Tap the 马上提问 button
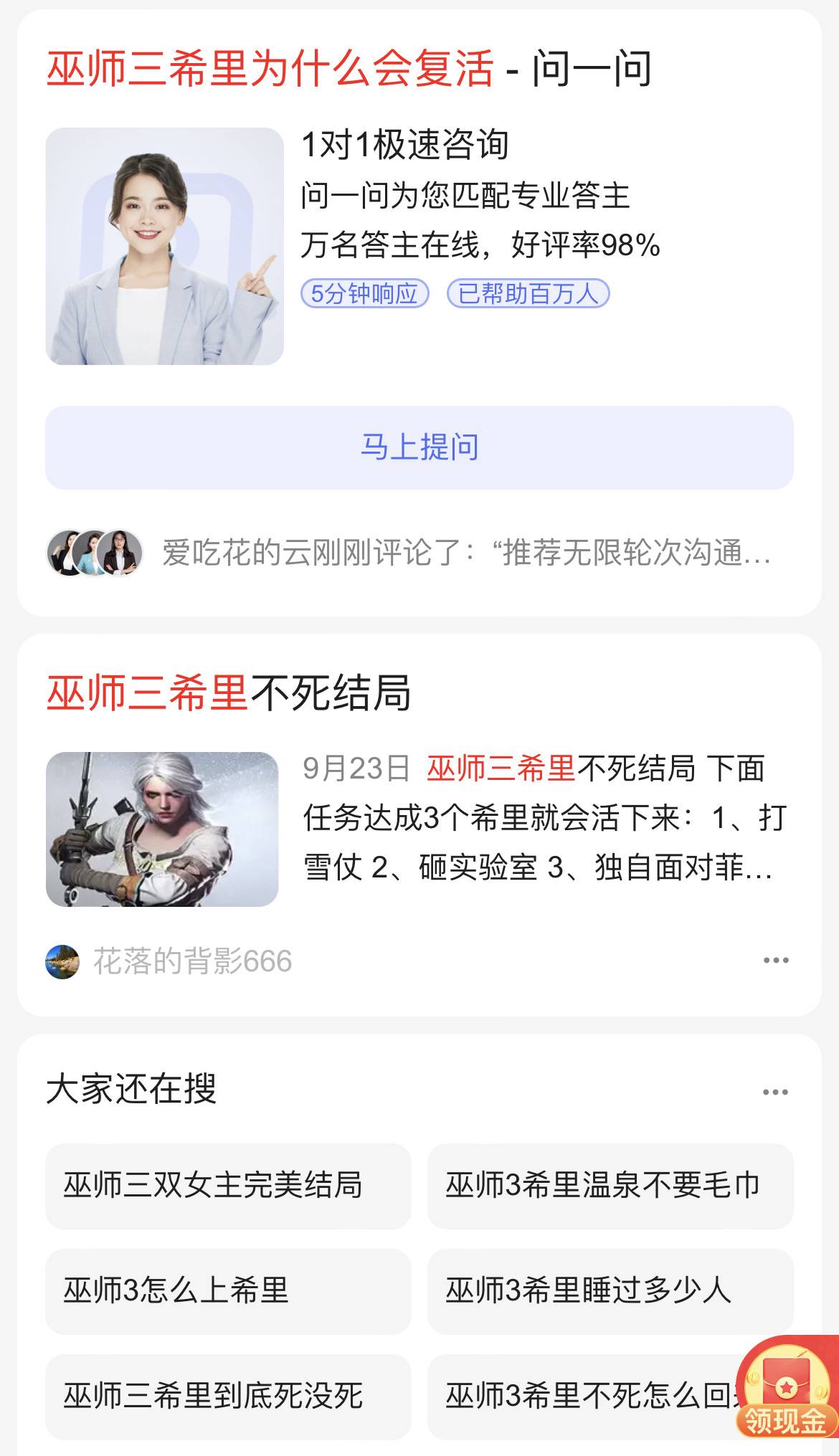839x1456 pixels. tap(419, 447)
